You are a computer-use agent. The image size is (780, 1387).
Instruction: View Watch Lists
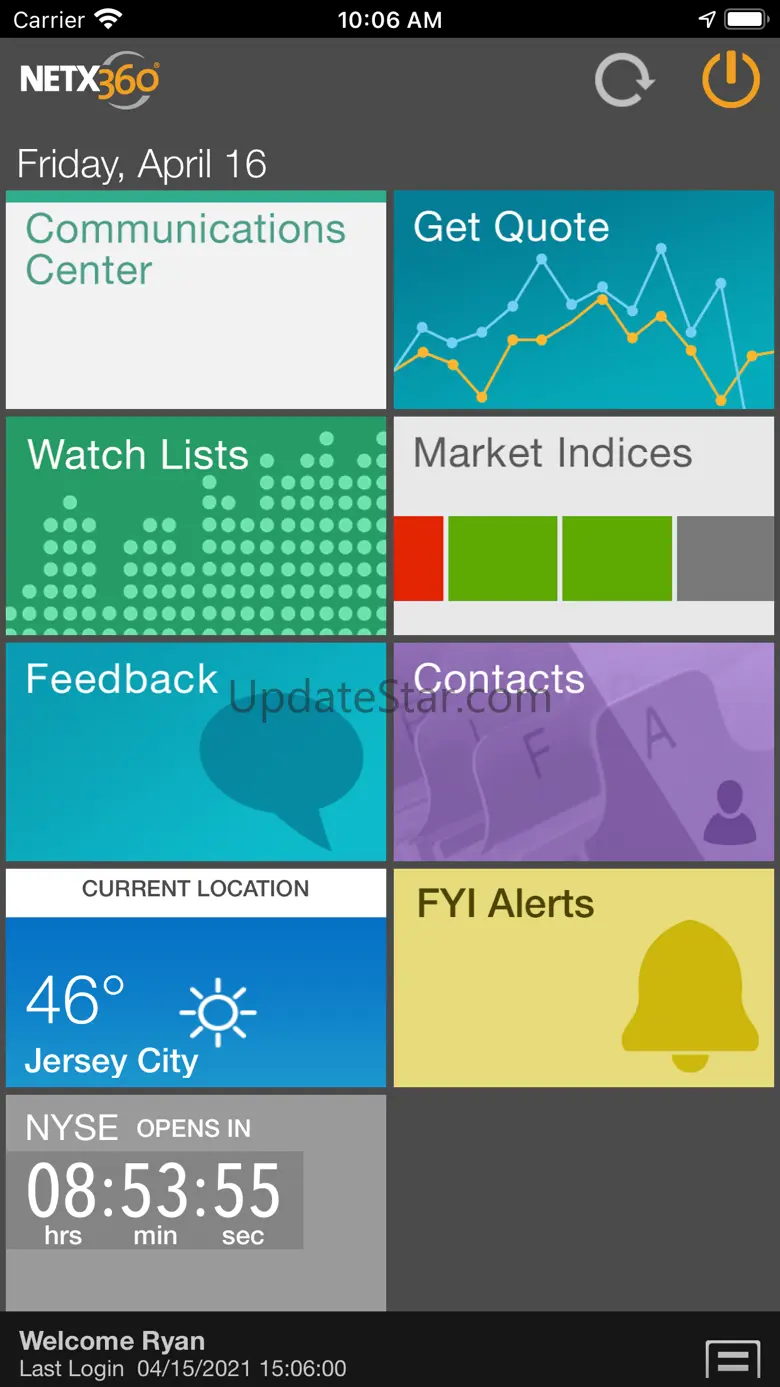[x=196, y=526]
